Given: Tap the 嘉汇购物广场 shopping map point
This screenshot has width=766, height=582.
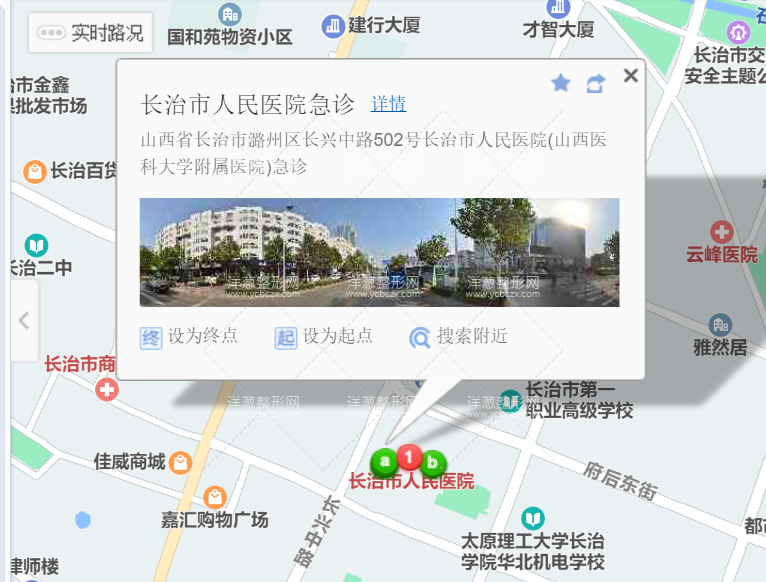Looking at the screenshot, I should tap(215, 497).
